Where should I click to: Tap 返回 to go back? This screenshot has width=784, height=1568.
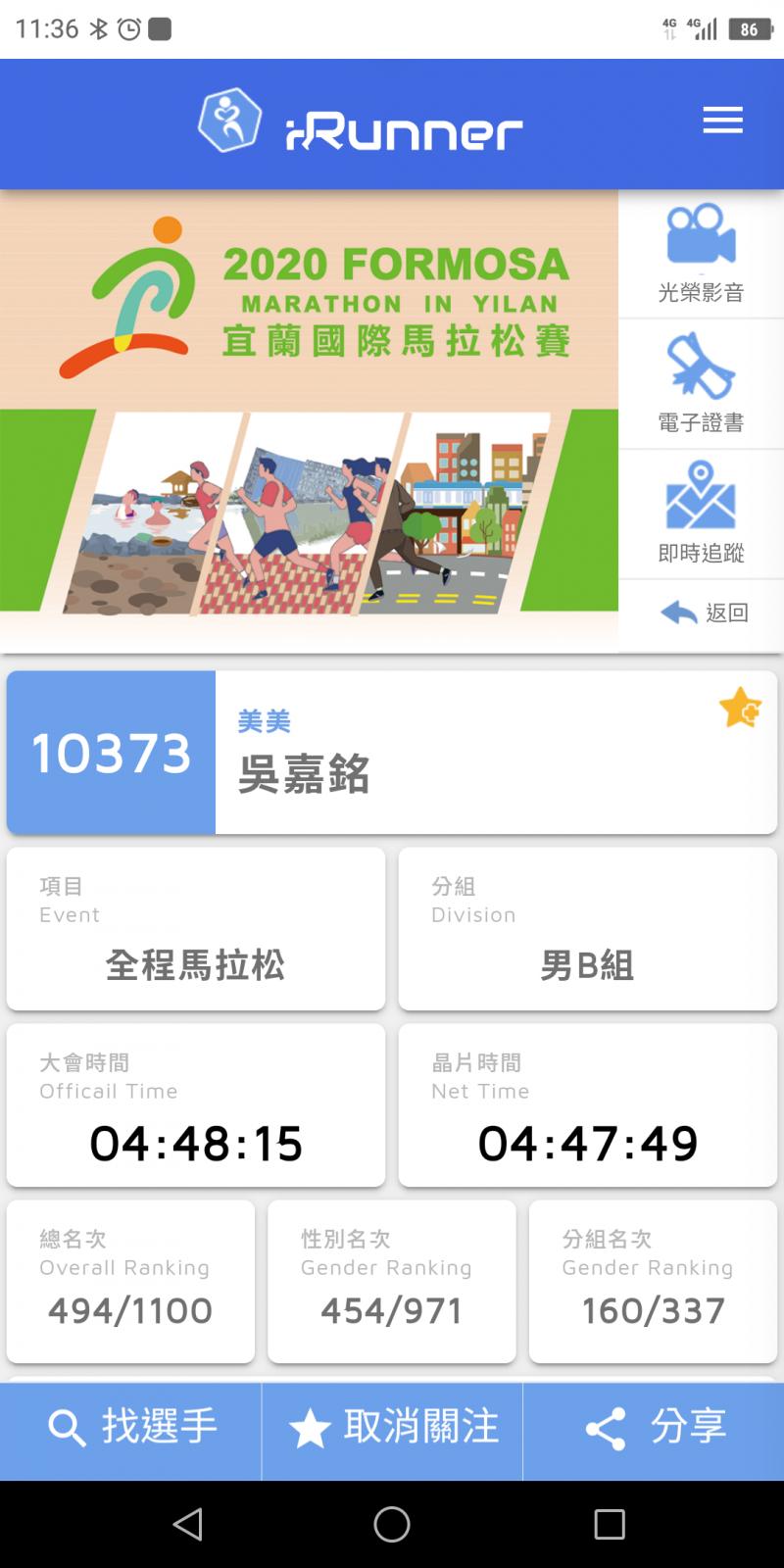tap(701, 613)
